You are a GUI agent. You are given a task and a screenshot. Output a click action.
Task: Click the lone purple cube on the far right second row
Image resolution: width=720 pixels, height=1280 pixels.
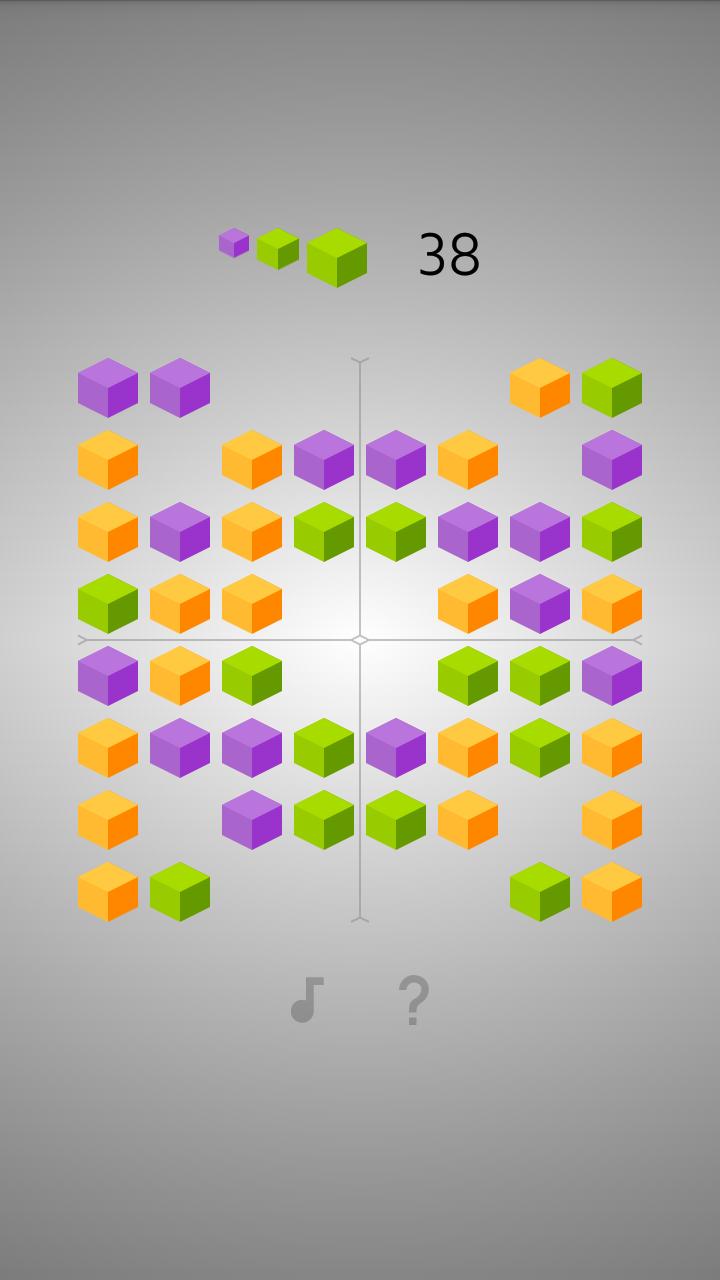click(x=610, y=462)
